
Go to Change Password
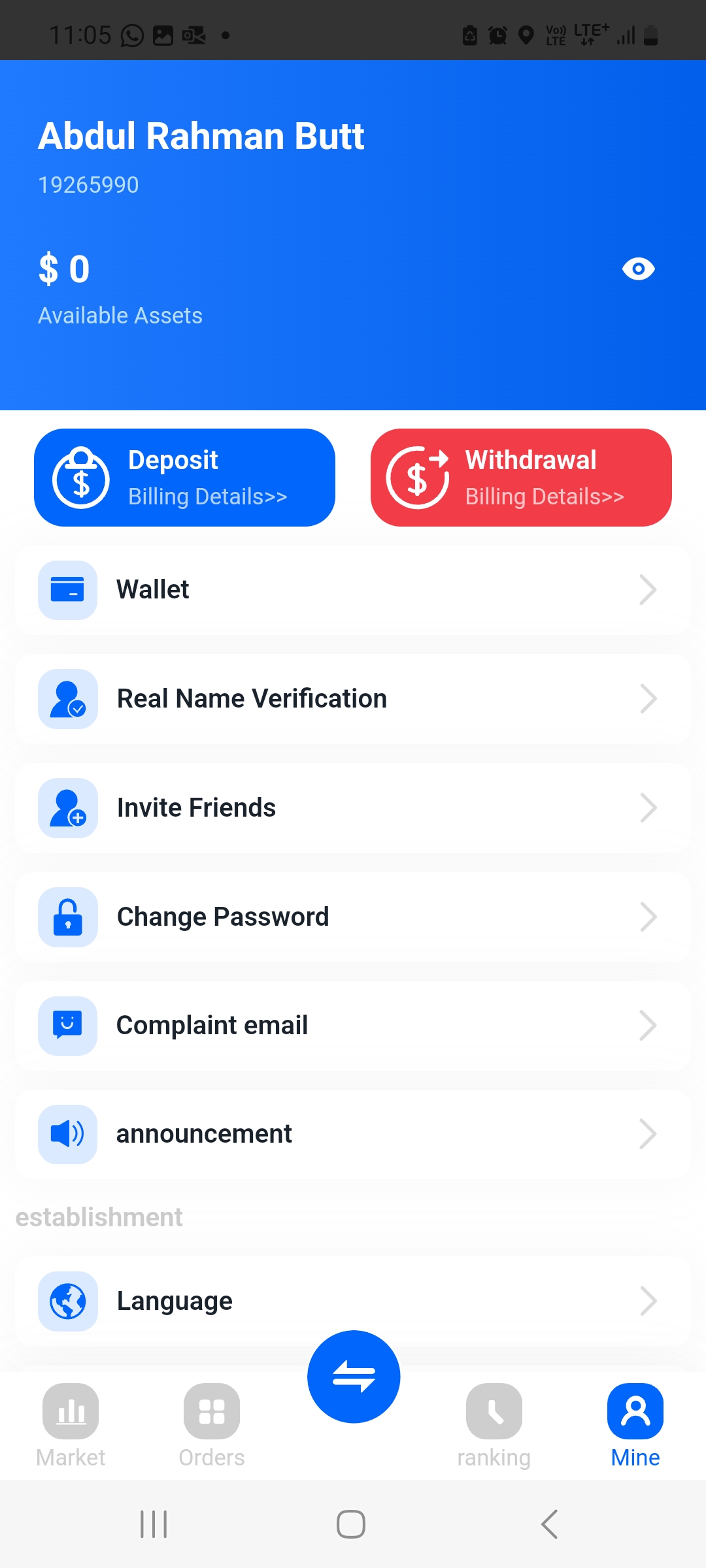[353, 917]
